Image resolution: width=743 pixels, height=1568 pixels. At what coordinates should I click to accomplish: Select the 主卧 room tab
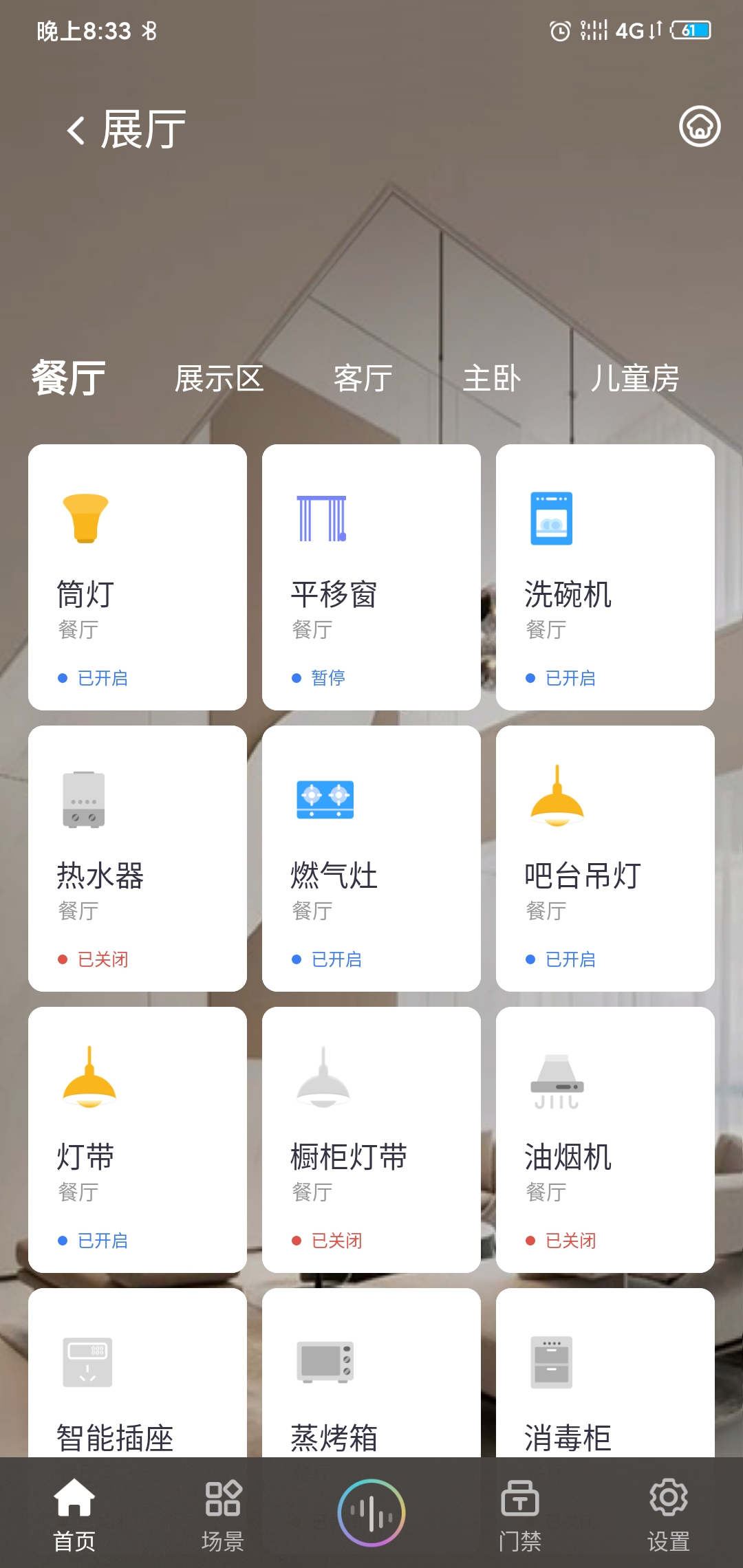pyautogui.click(x=491, y=379)
